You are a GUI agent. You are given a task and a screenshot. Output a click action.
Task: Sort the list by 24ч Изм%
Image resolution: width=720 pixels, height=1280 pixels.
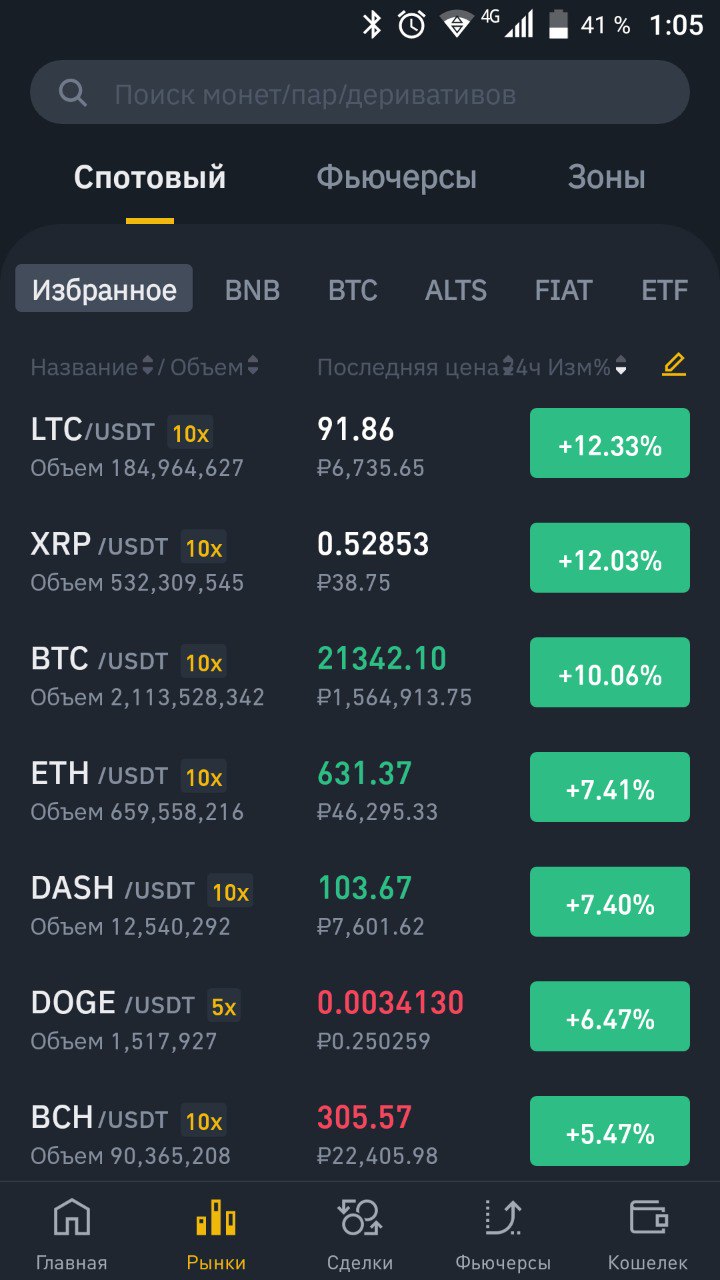tap(567, 367)
